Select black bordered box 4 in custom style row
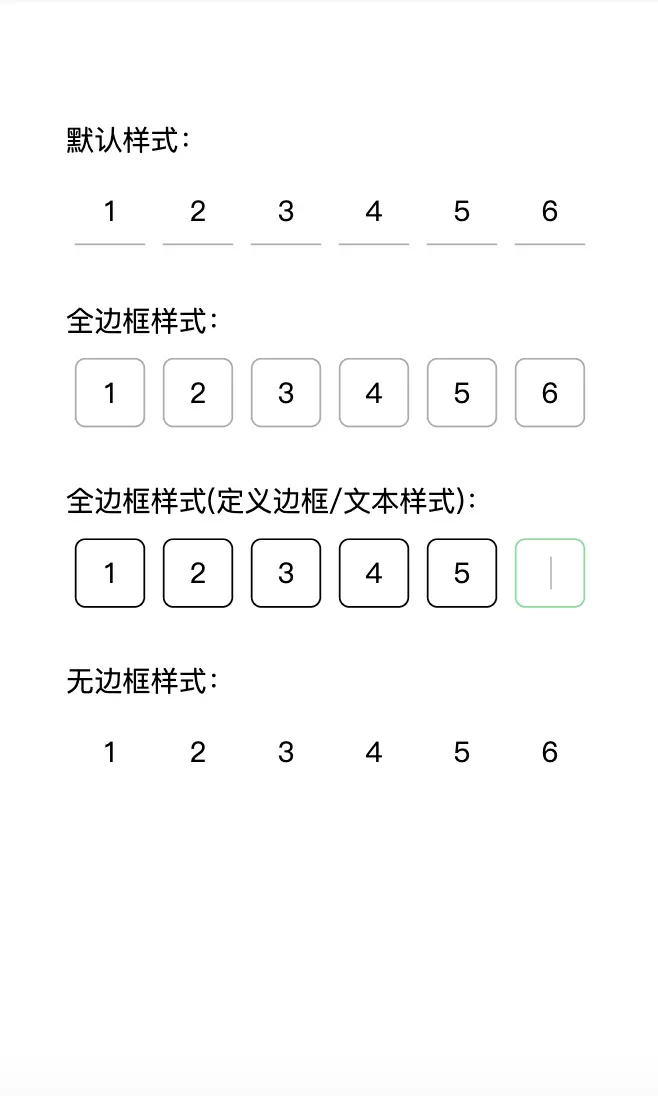 [x=374, y=573]
